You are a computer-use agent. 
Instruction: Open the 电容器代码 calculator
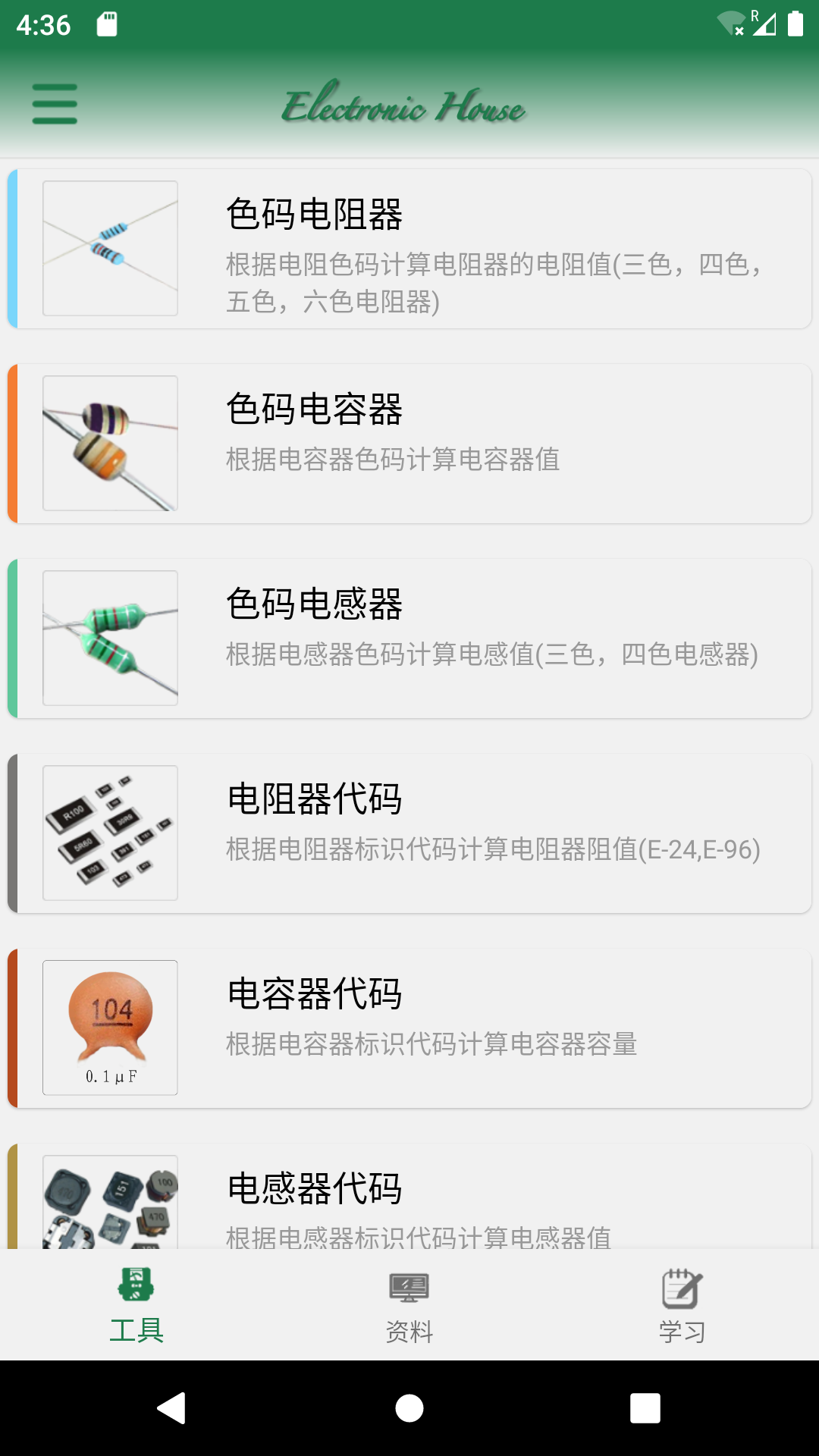click(409, 1028)
